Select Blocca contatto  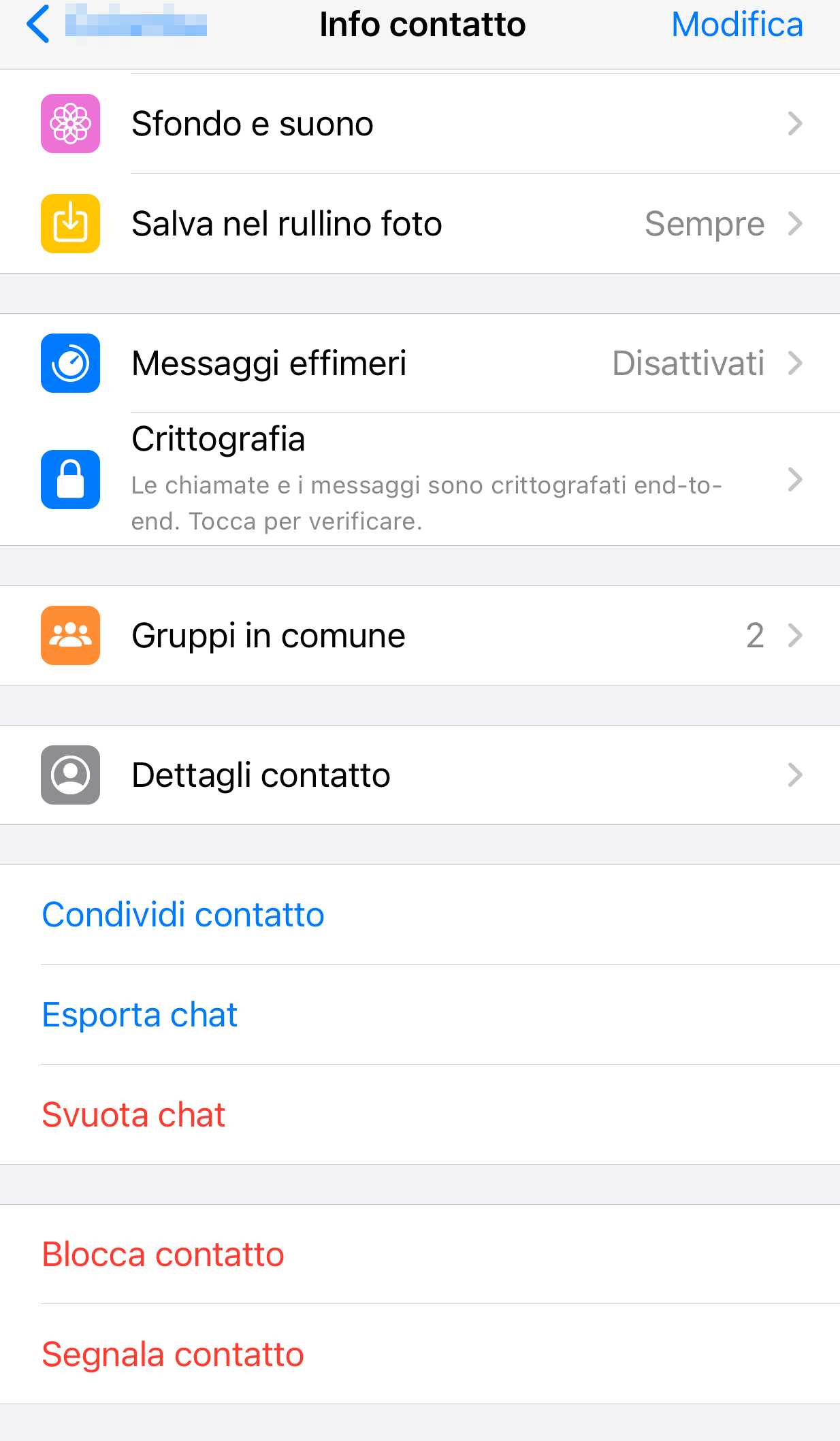pyautogui.click(x=163, y=1254)
